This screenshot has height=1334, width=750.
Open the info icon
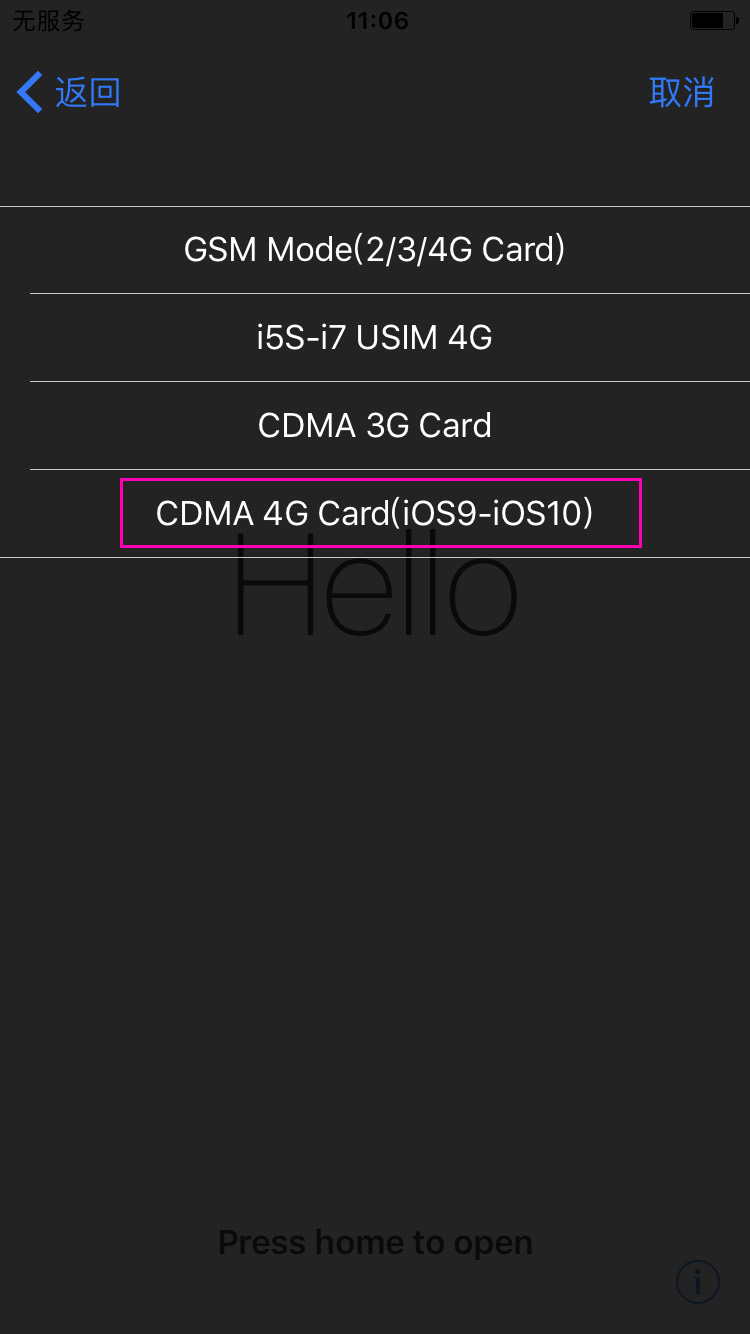[x=698, y=1281]
